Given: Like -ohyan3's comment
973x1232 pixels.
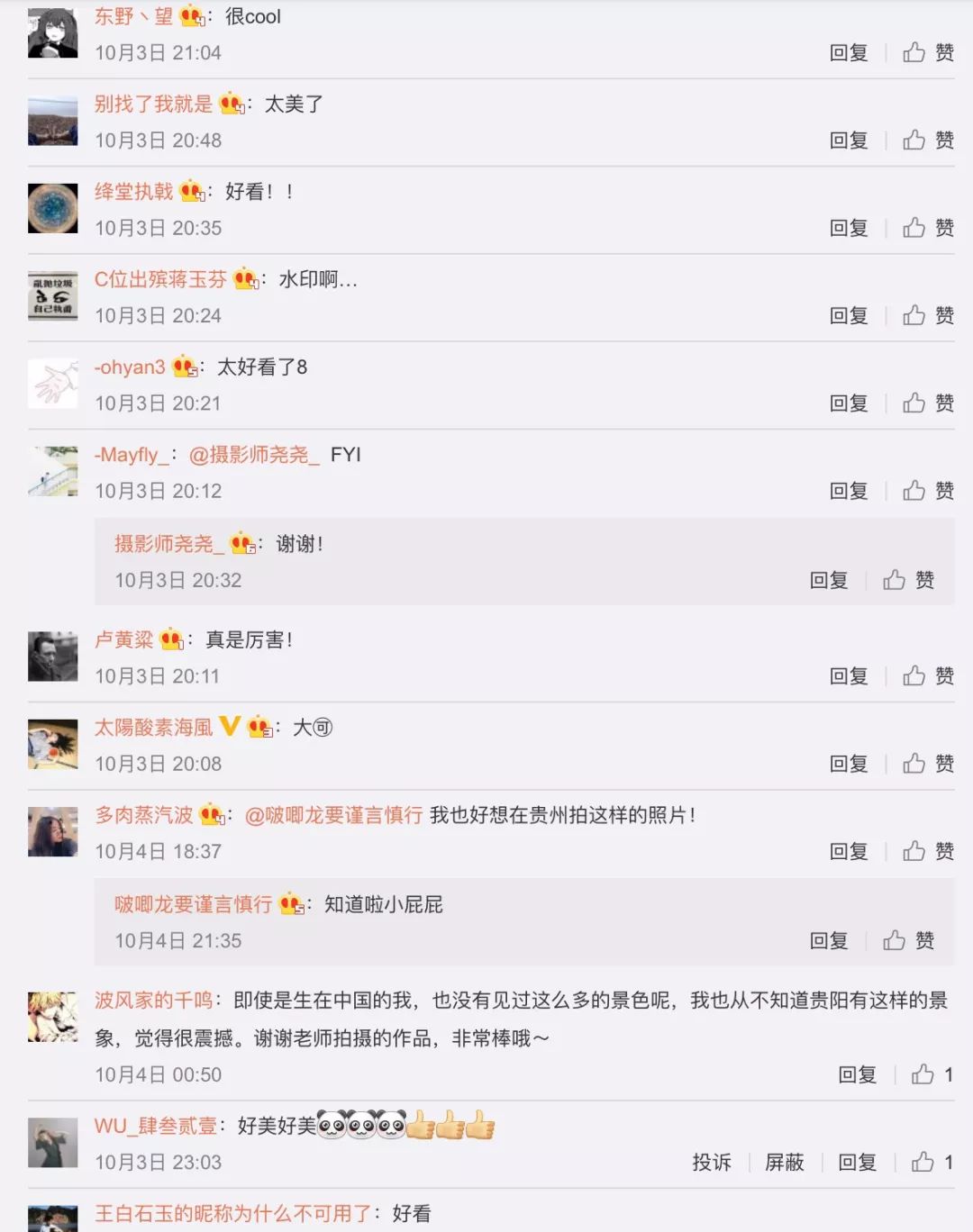Looking at the screenshot, I should 928,403.
